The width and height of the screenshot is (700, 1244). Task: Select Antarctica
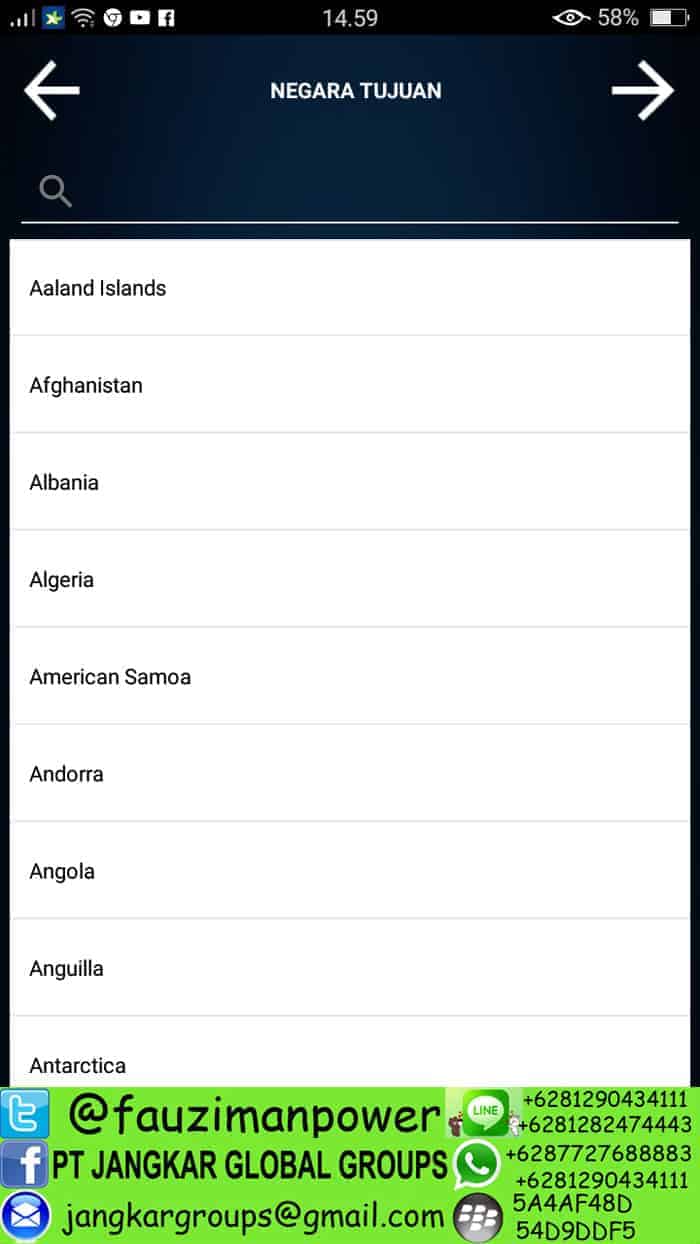pyautogui.click(x=350, y=1060)
